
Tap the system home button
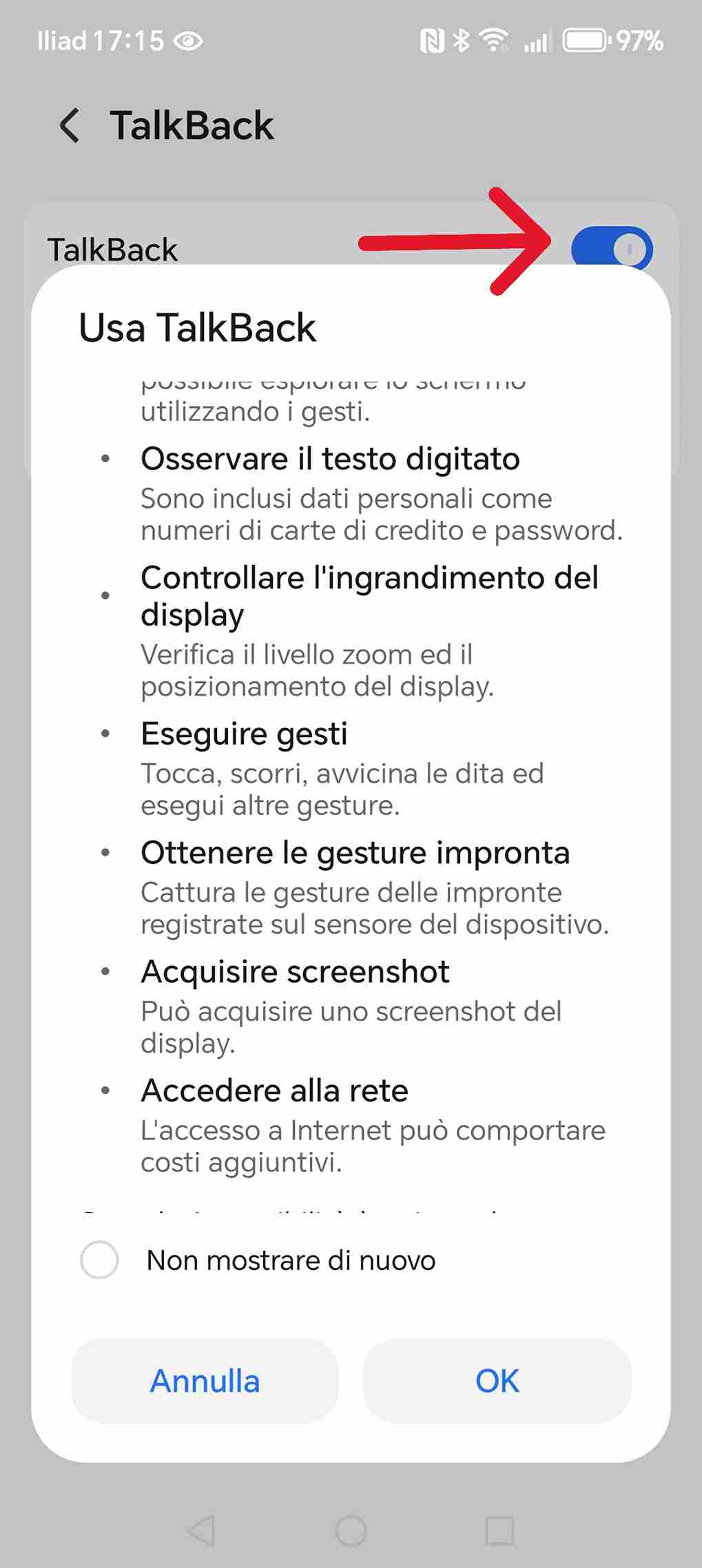[x=351, y=1531]
